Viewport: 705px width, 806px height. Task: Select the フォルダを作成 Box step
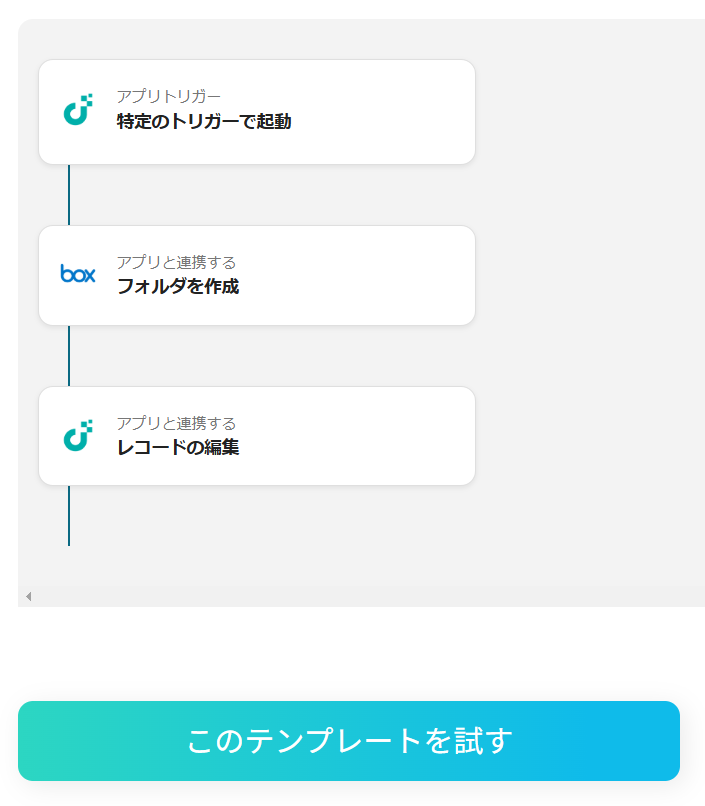(x=256, y=275)
